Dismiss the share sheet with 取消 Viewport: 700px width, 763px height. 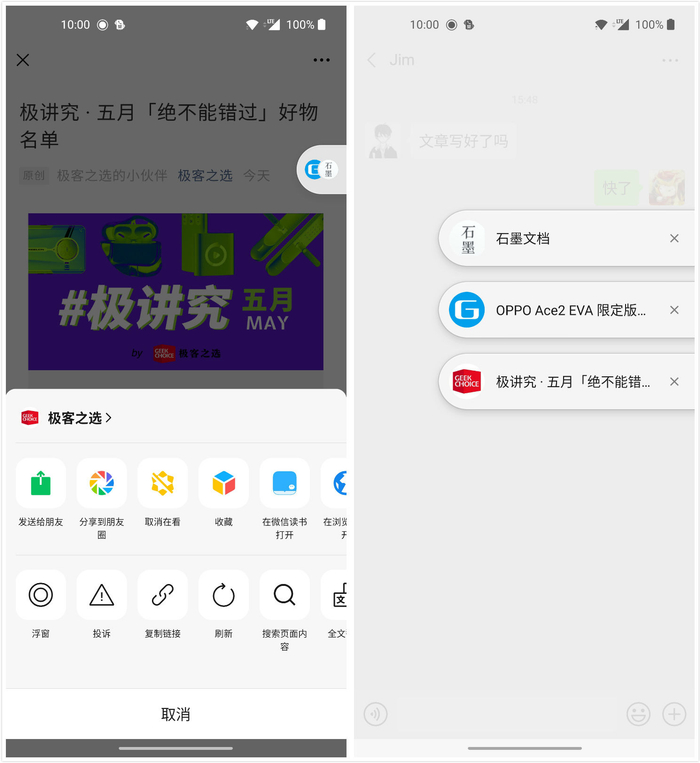pyautogui.click(x=176, y=714)
